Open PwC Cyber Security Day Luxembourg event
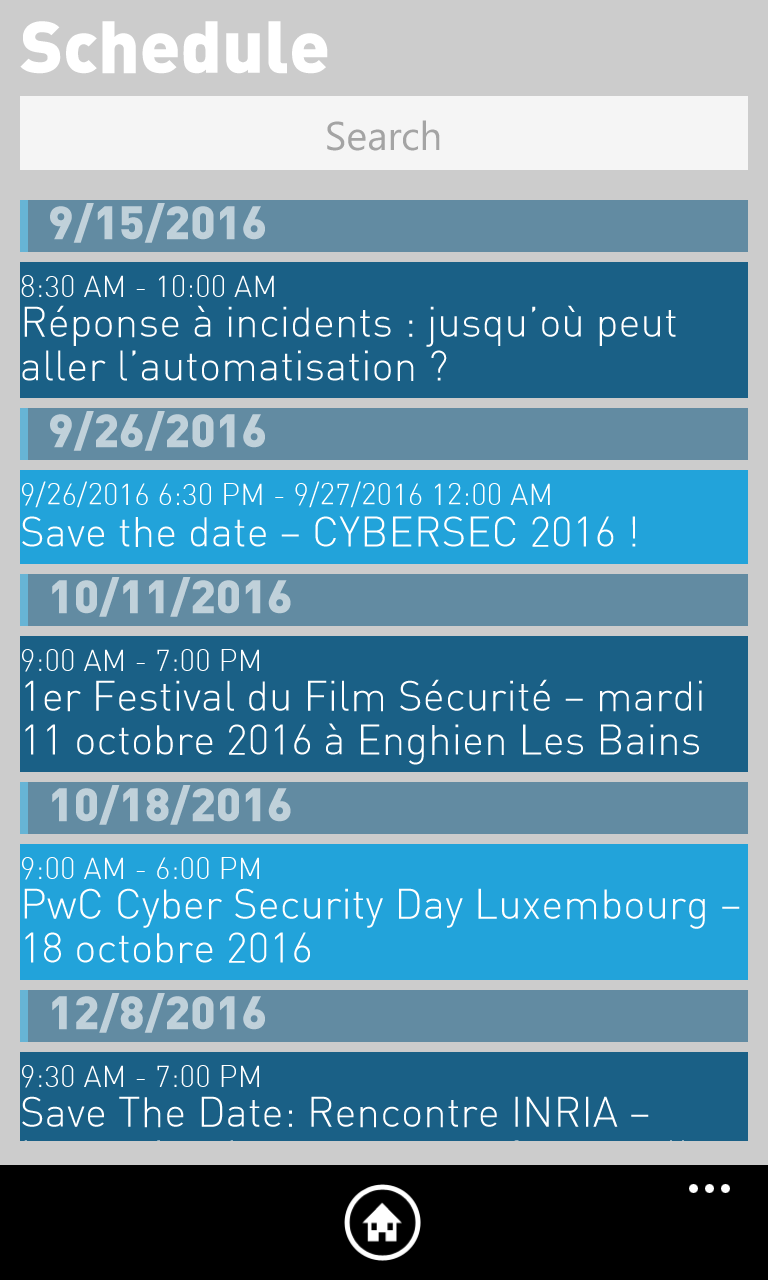 pos(383,912)
